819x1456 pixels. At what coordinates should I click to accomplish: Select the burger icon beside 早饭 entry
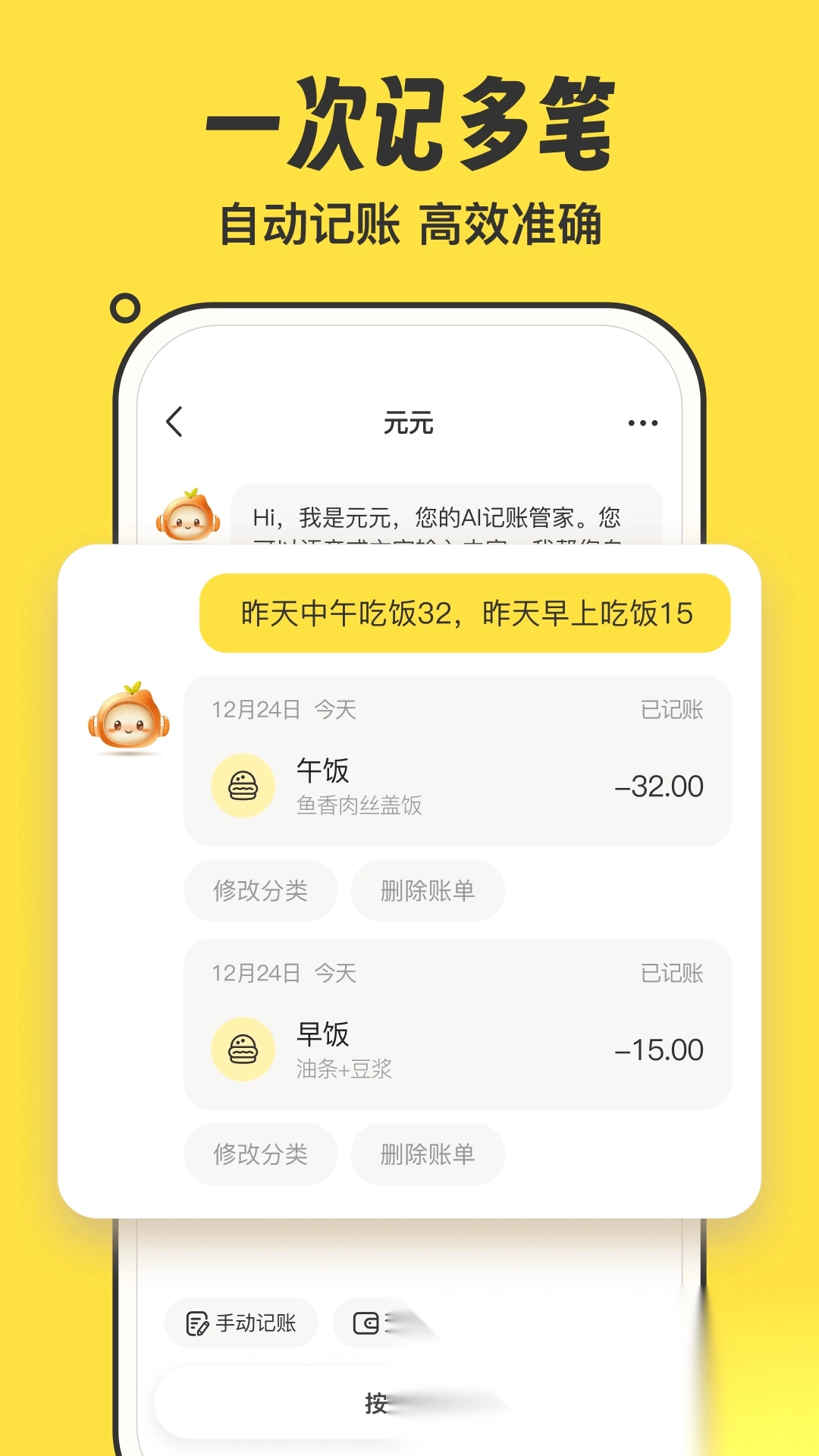244,1049
